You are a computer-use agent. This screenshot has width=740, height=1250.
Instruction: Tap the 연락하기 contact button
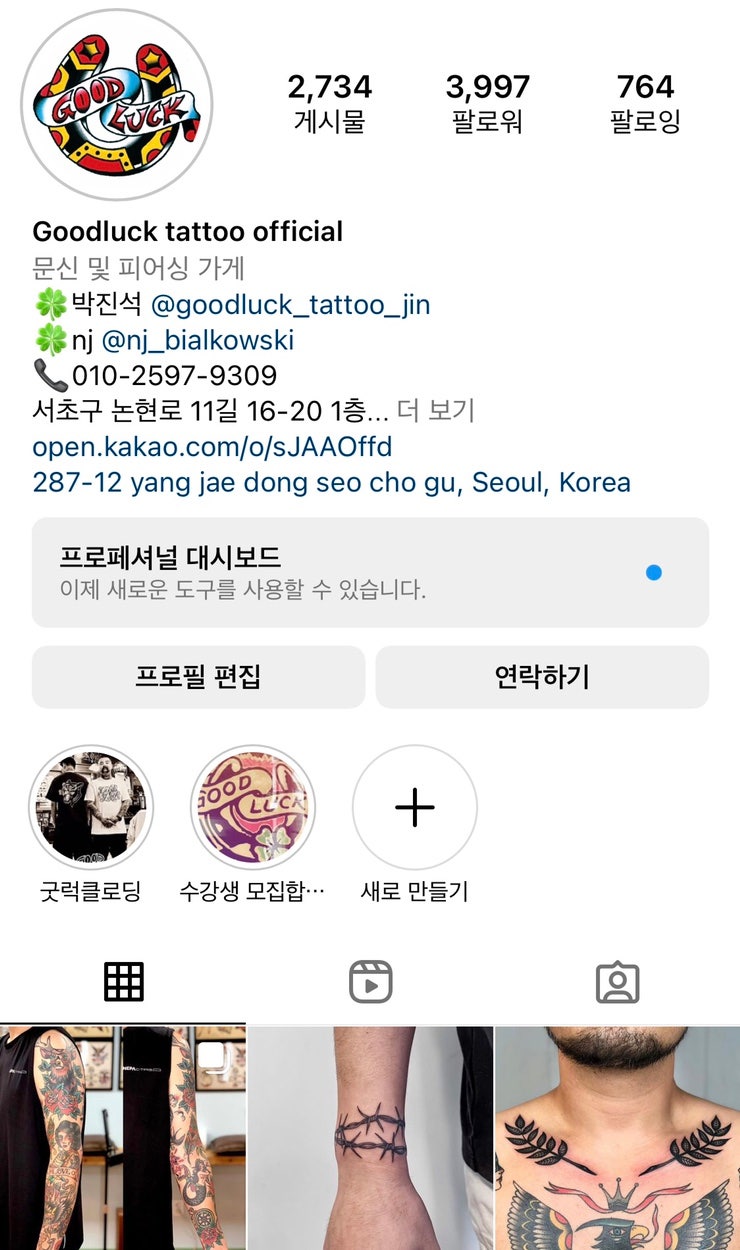tap(542, 676)
